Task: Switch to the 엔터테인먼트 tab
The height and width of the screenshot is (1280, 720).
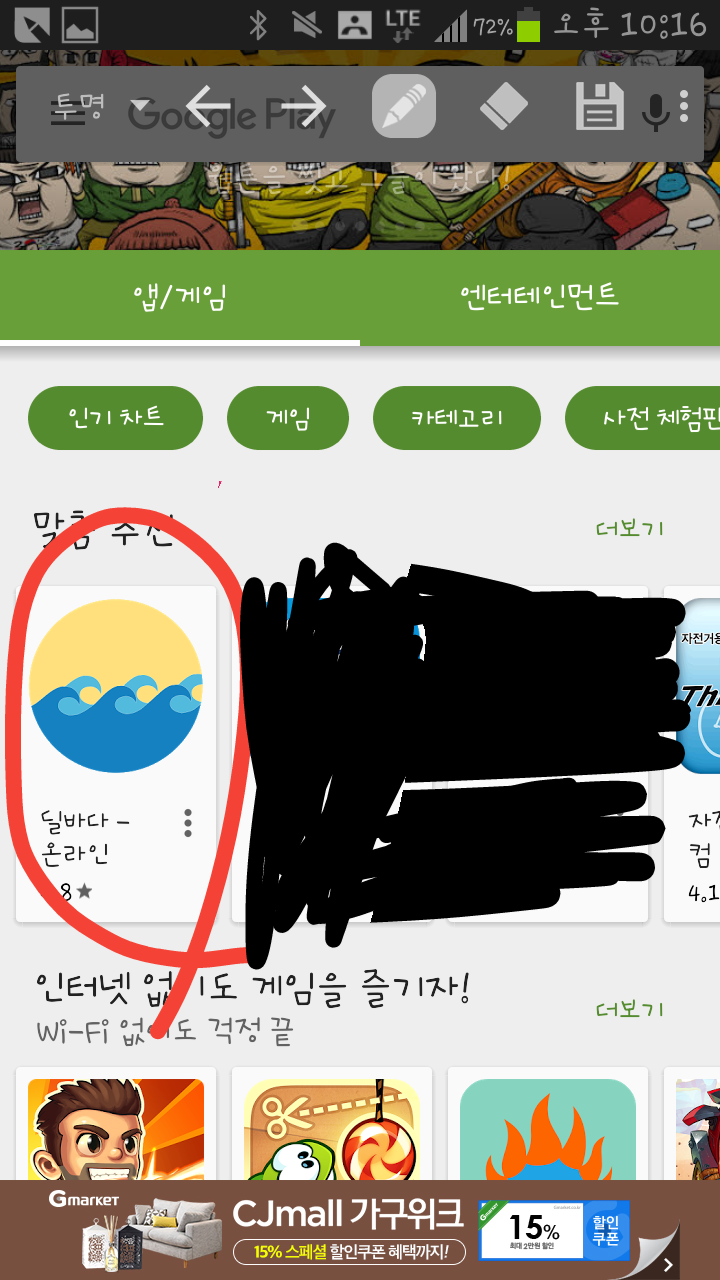Action: pos(540,296)
